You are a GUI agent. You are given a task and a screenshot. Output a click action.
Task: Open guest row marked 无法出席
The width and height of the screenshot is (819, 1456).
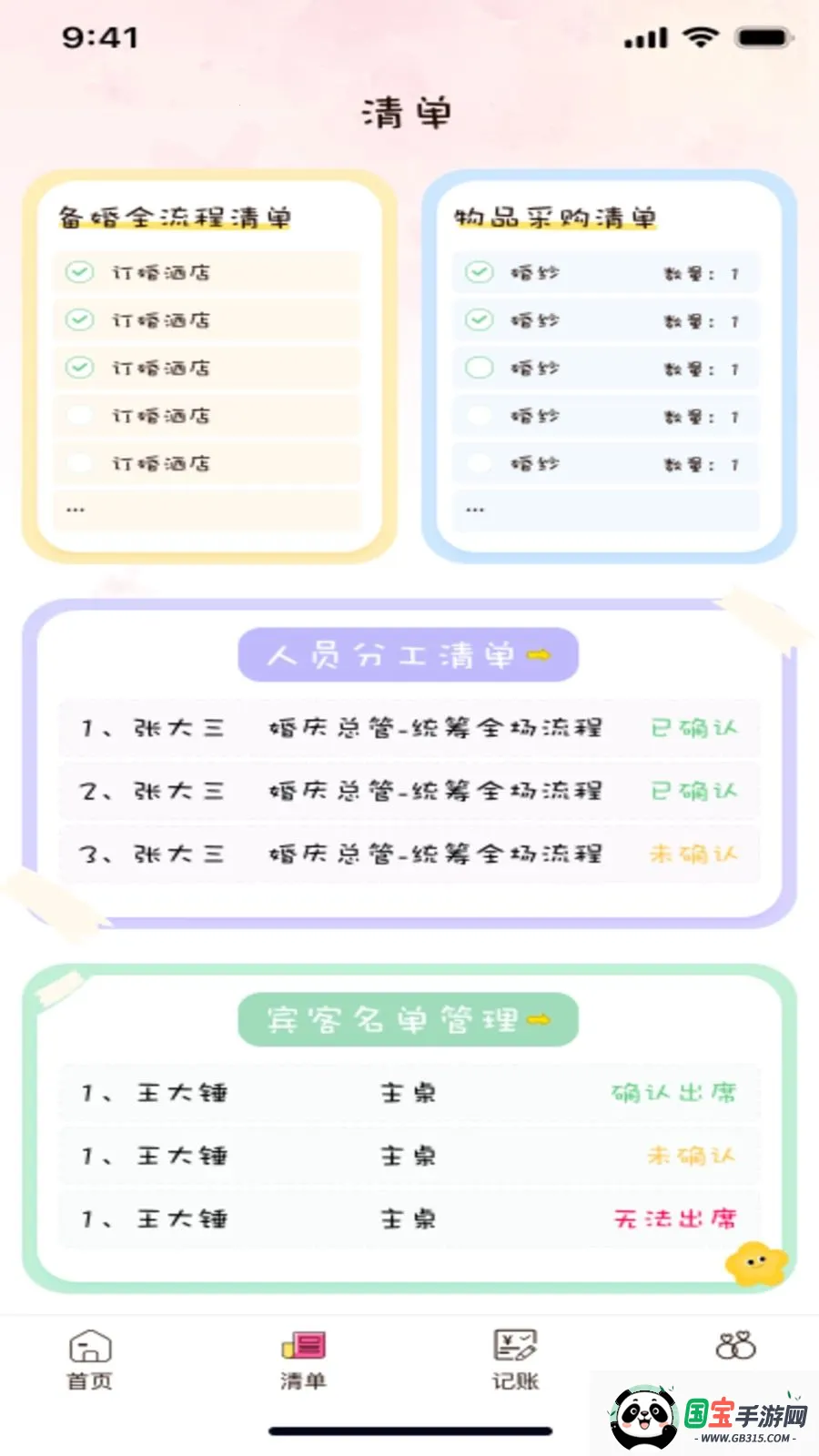(409, 1218)
